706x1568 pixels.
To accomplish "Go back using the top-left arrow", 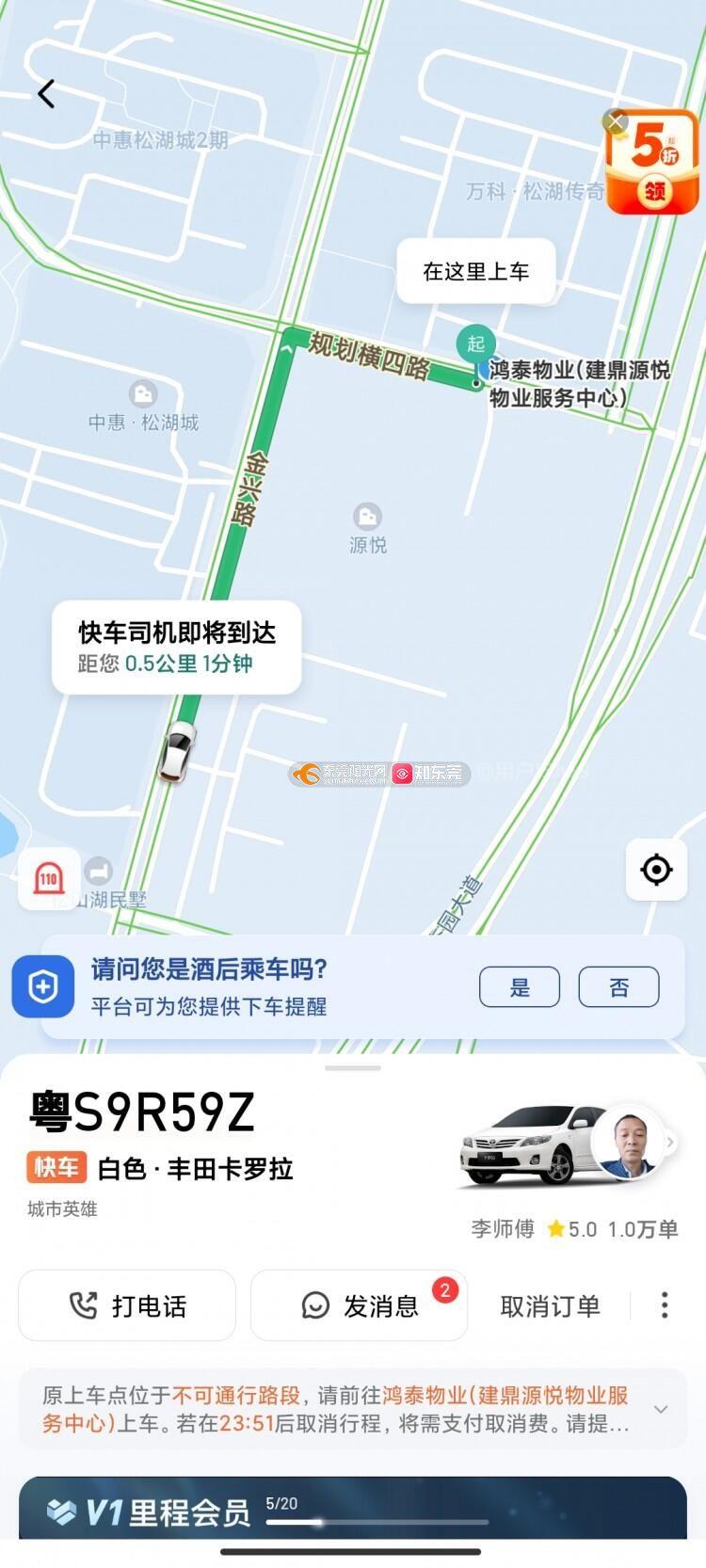I will (46, 93).
